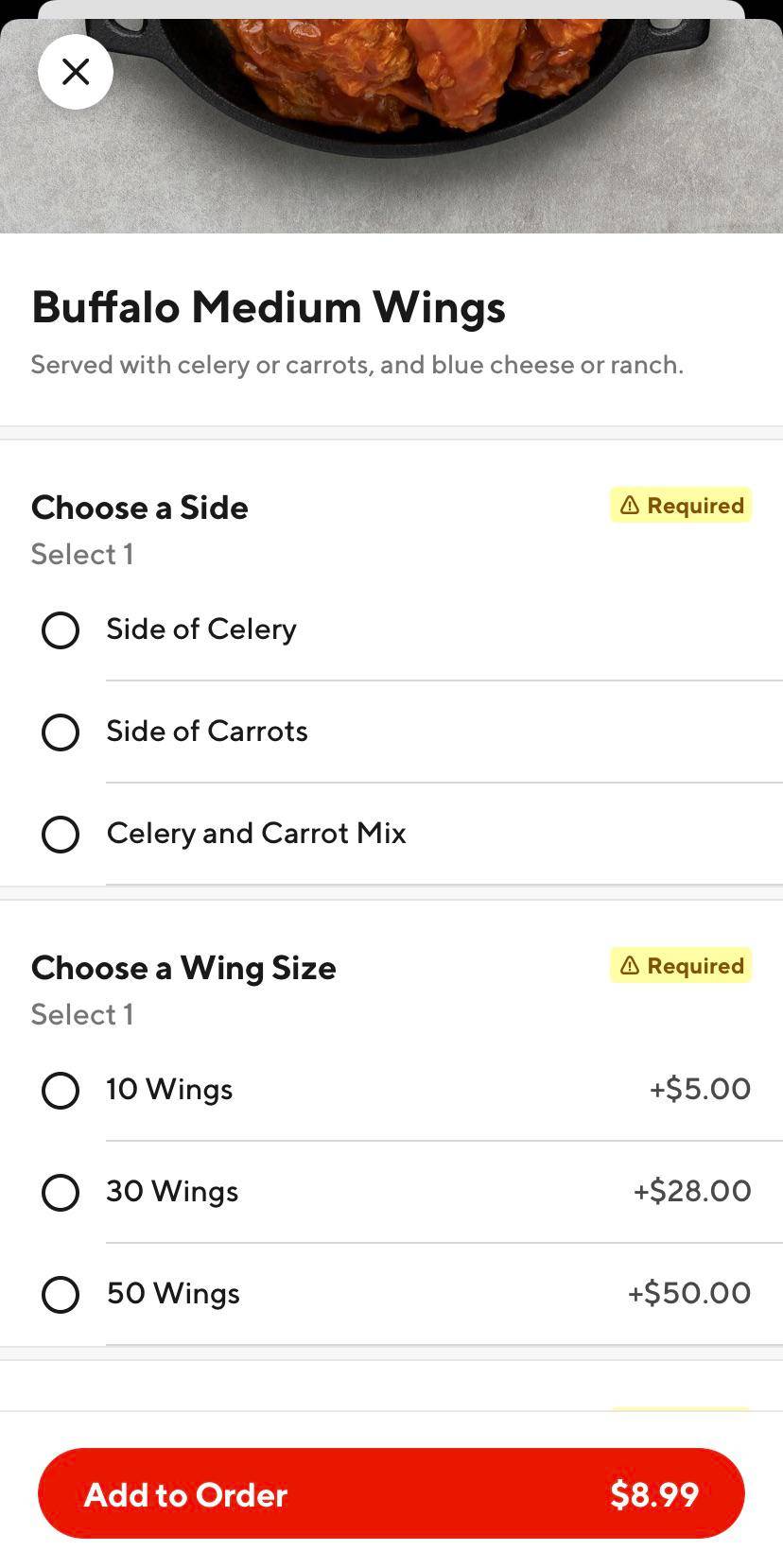Click the $8.99 price in the red button
This screenshot has height=1568, width=783.
(x=656, y=1494)
